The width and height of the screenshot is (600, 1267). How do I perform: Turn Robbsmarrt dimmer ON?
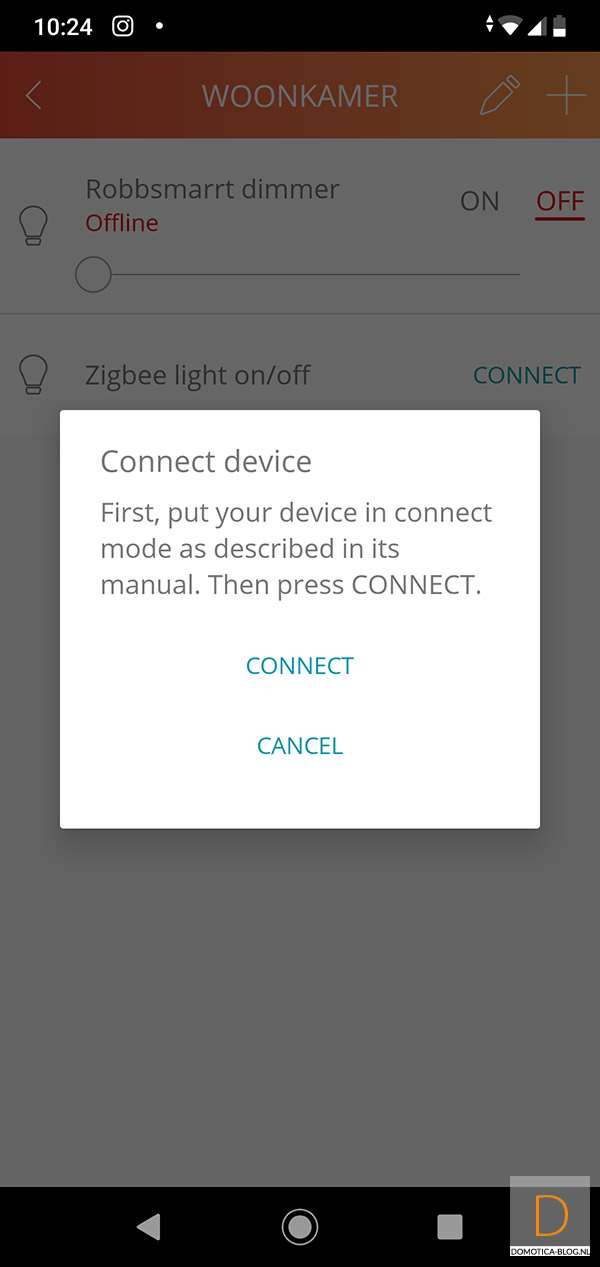pyautogui.click(x=479, y=201)
